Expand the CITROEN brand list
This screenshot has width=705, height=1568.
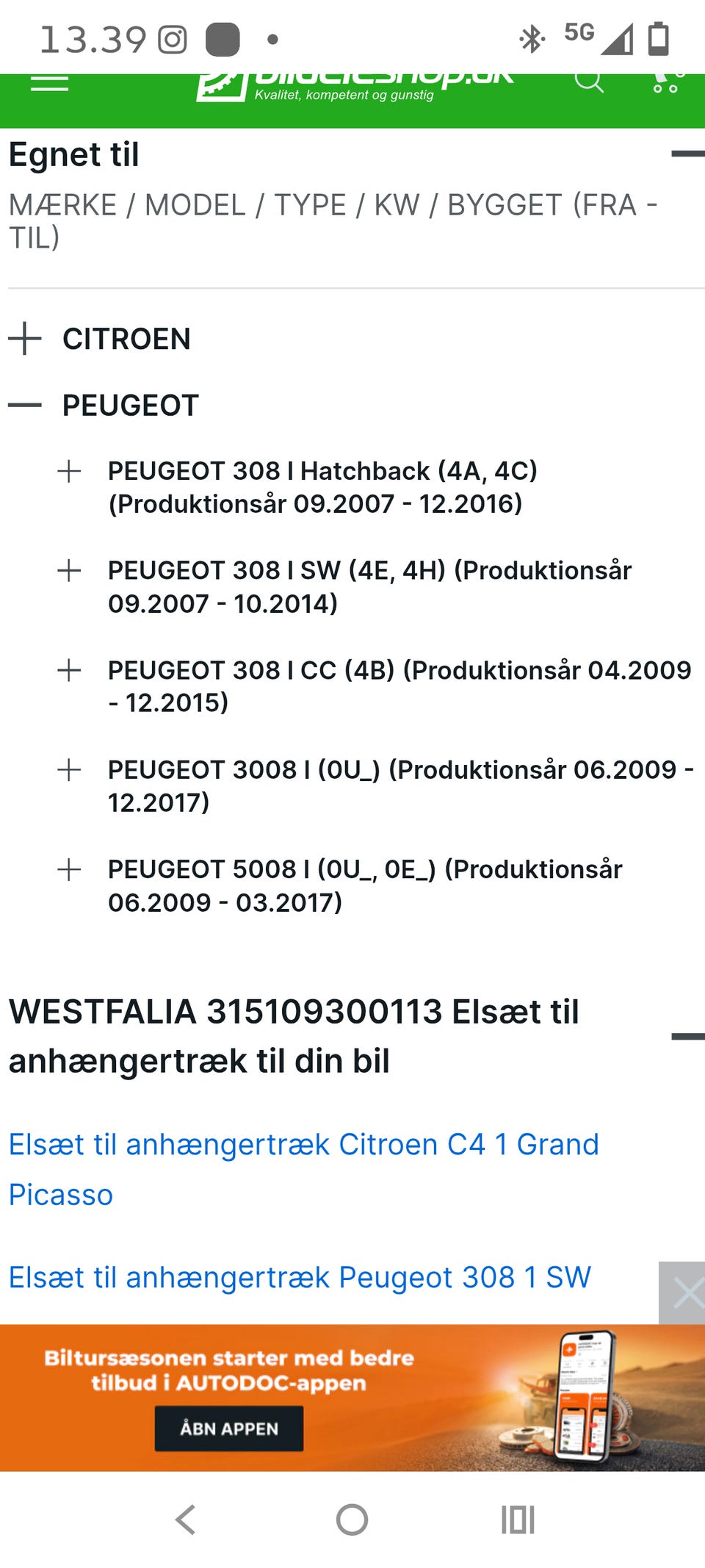[x=25, y=339]
